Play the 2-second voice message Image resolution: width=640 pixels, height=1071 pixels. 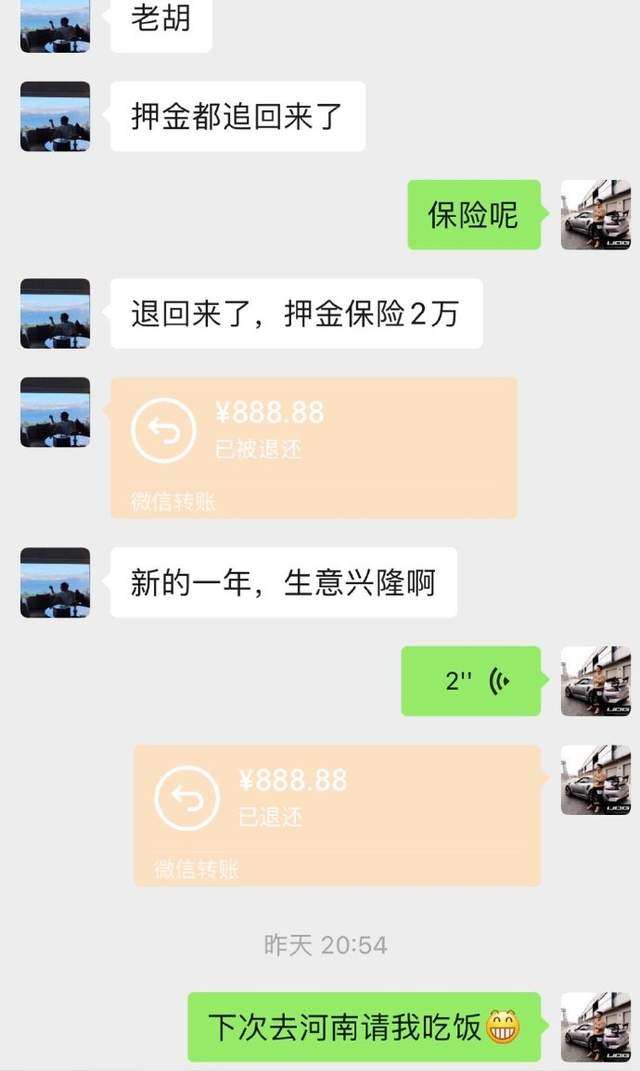click(471, 681)
